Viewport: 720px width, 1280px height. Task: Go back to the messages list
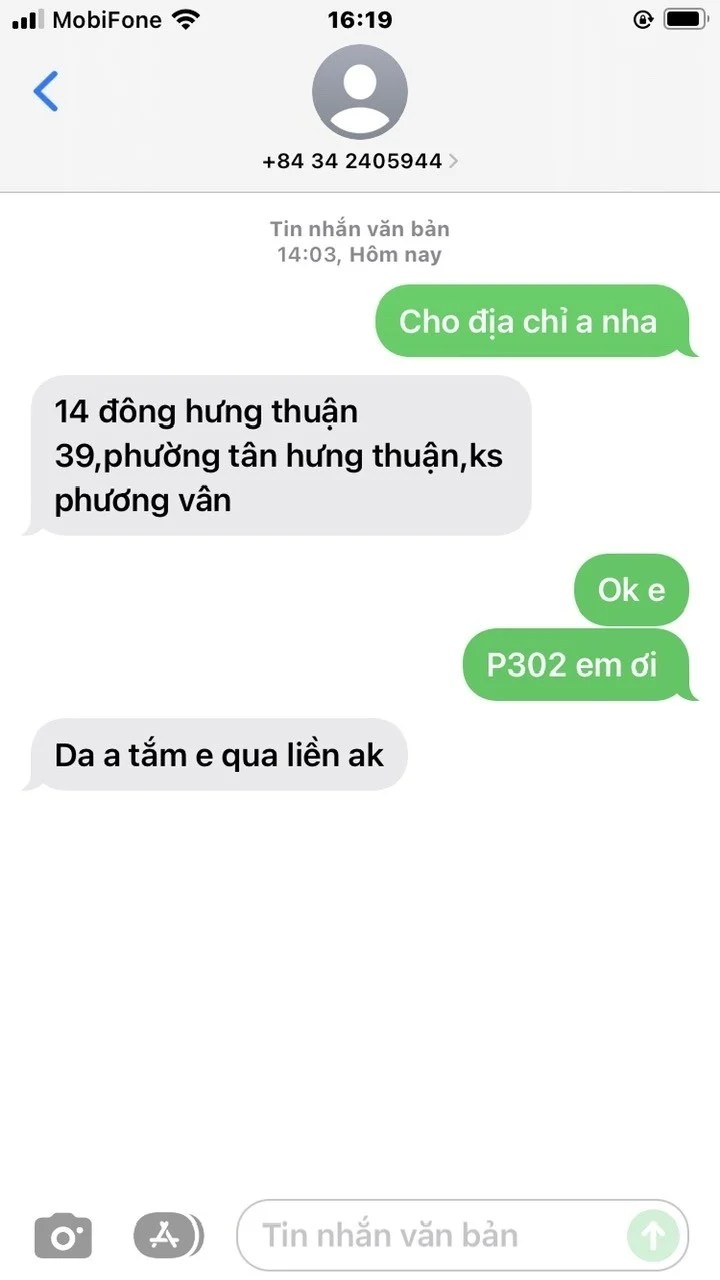click(46, 91)
